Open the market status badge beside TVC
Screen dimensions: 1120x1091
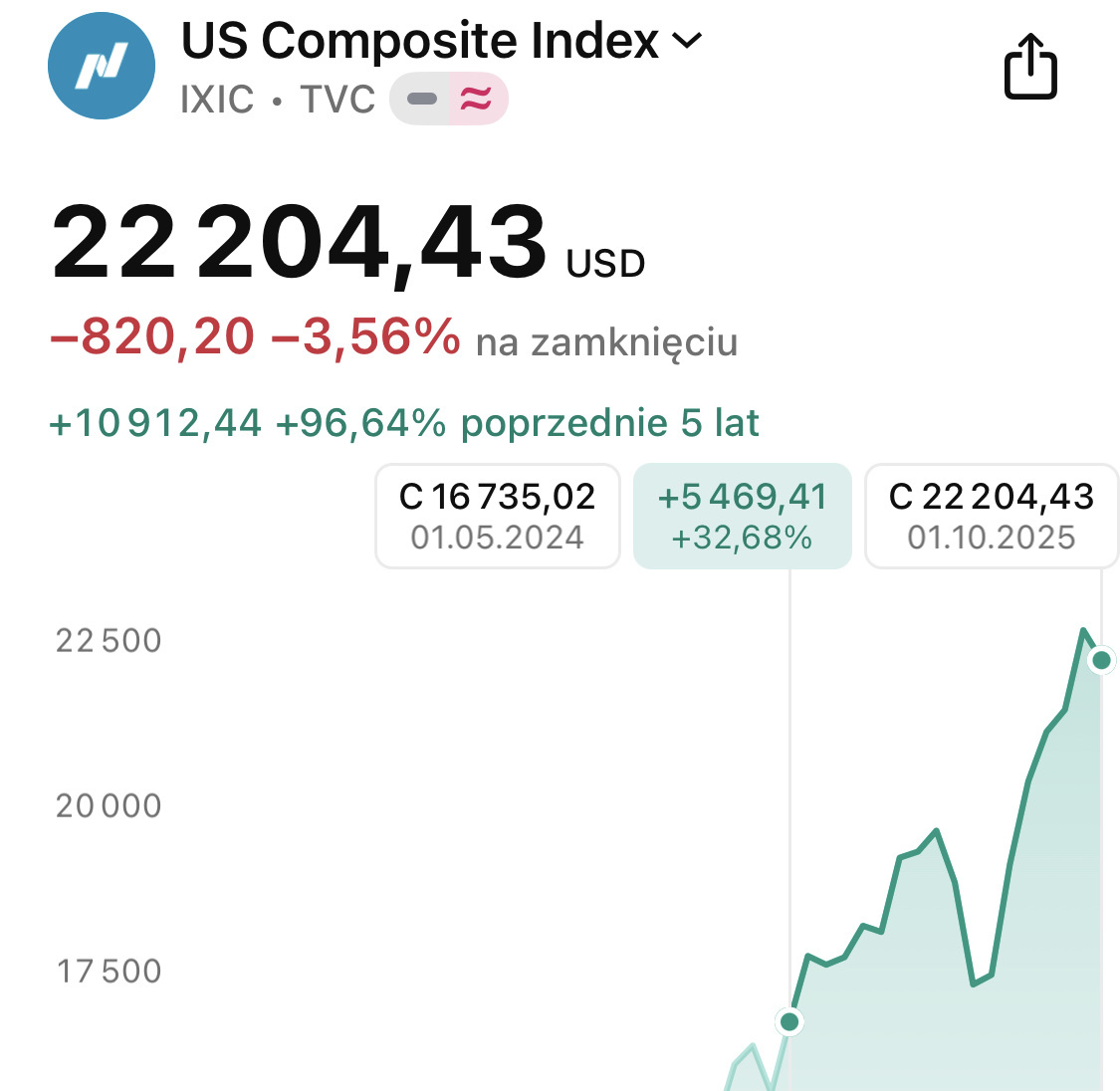(449, 100)
